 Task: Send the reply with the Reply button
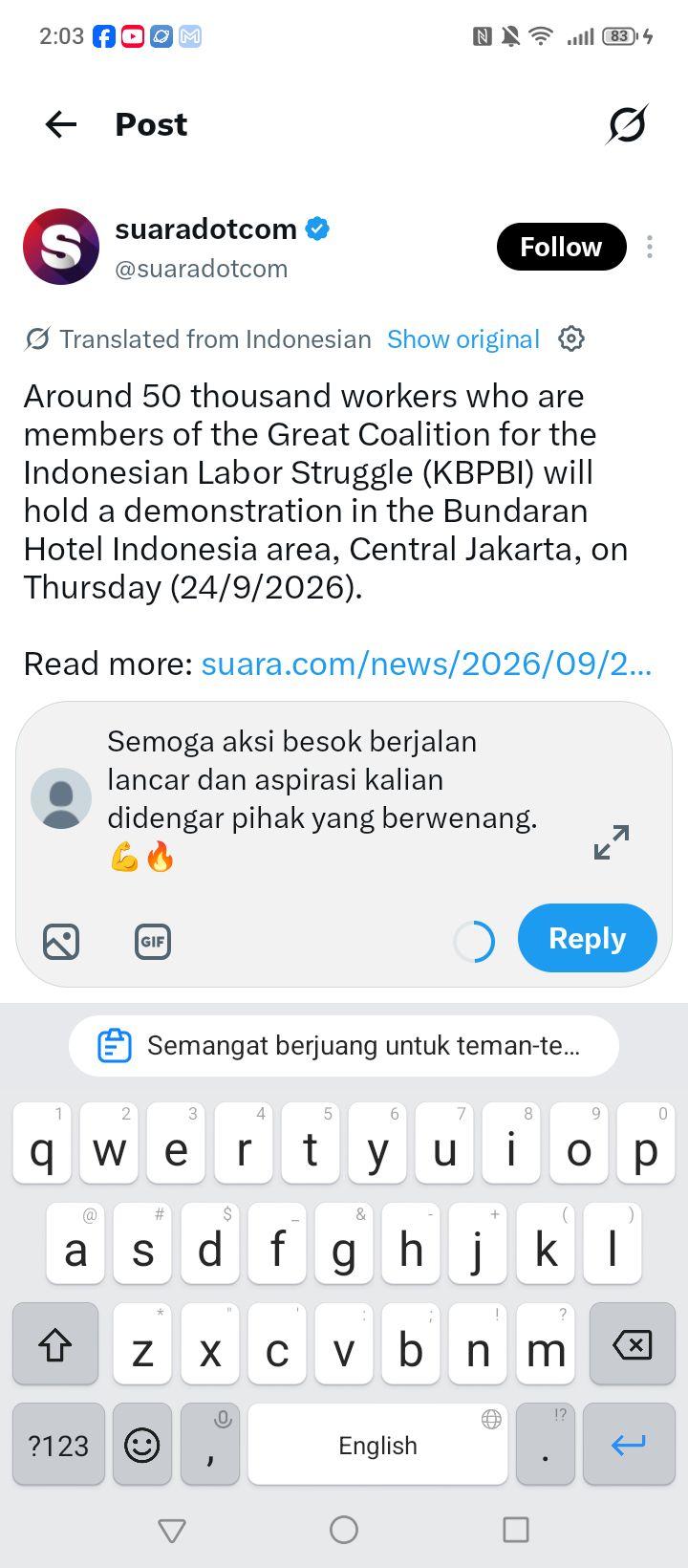coord(587,938)
